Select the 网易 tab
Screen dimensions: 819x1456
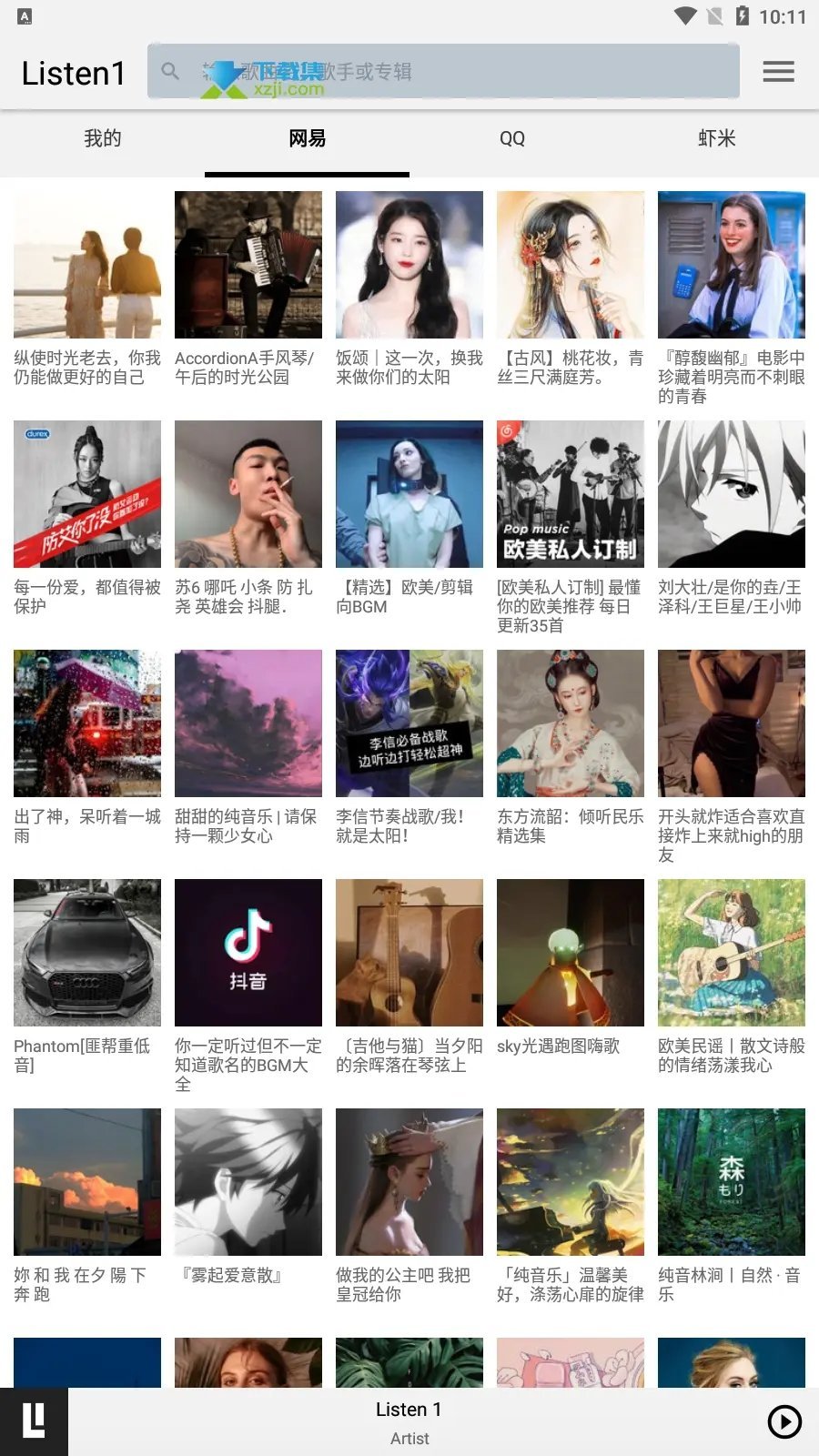(307, 138)
